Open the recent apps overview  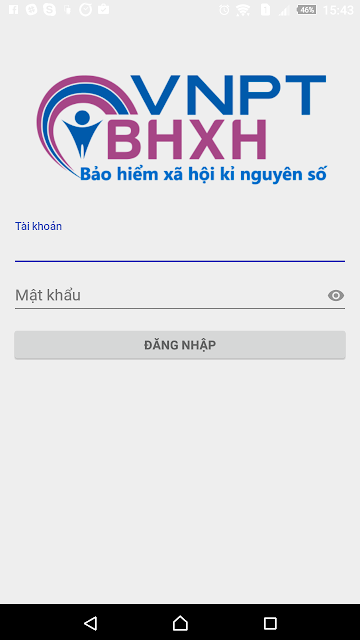coord(270,623)
